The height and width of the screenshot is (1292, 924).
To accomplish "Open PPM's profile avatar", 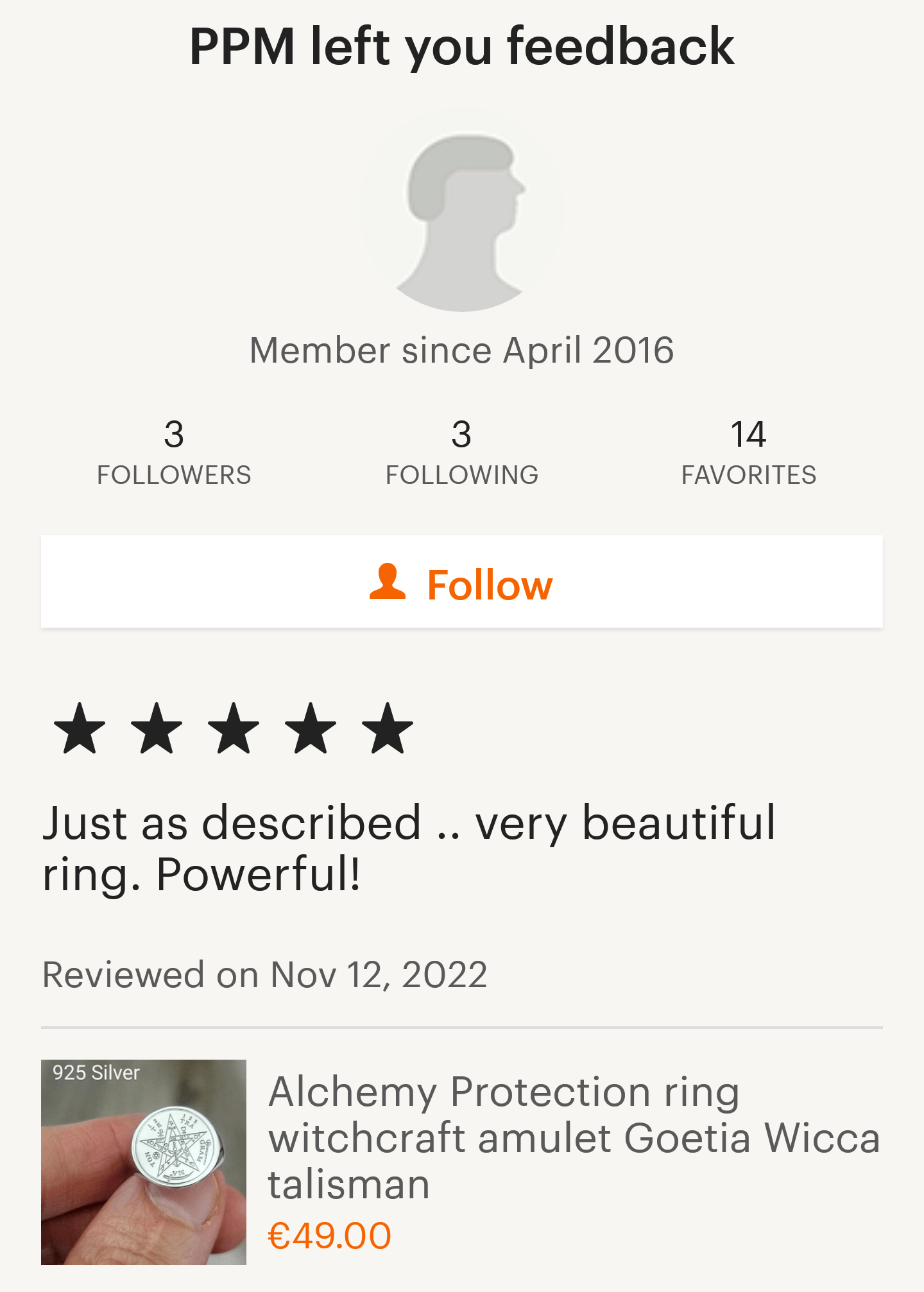I will 461,212.
